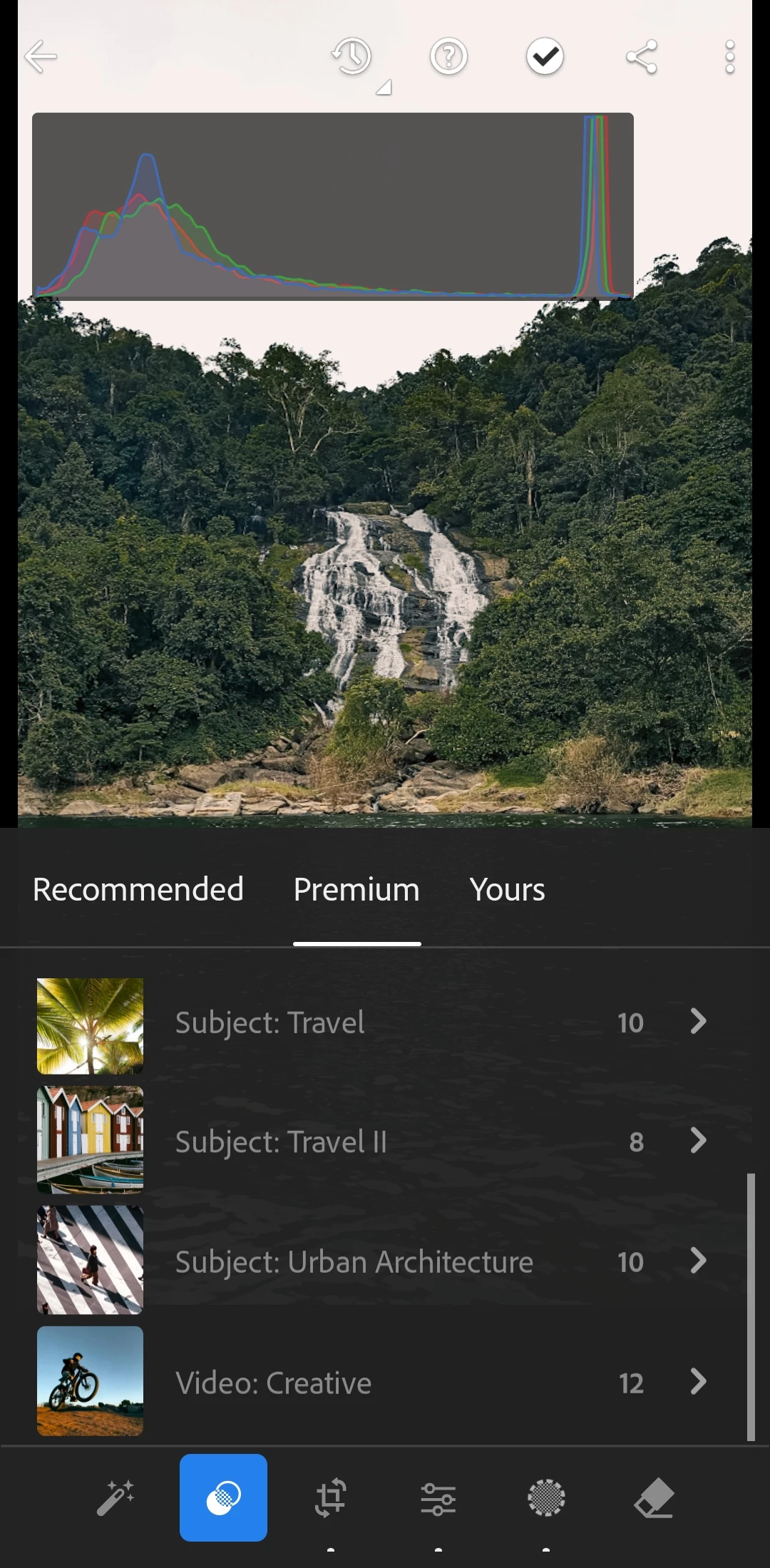Open the edit history versions icon
770x1568 pixels.
pyautogui.click(x=353, y=57)
